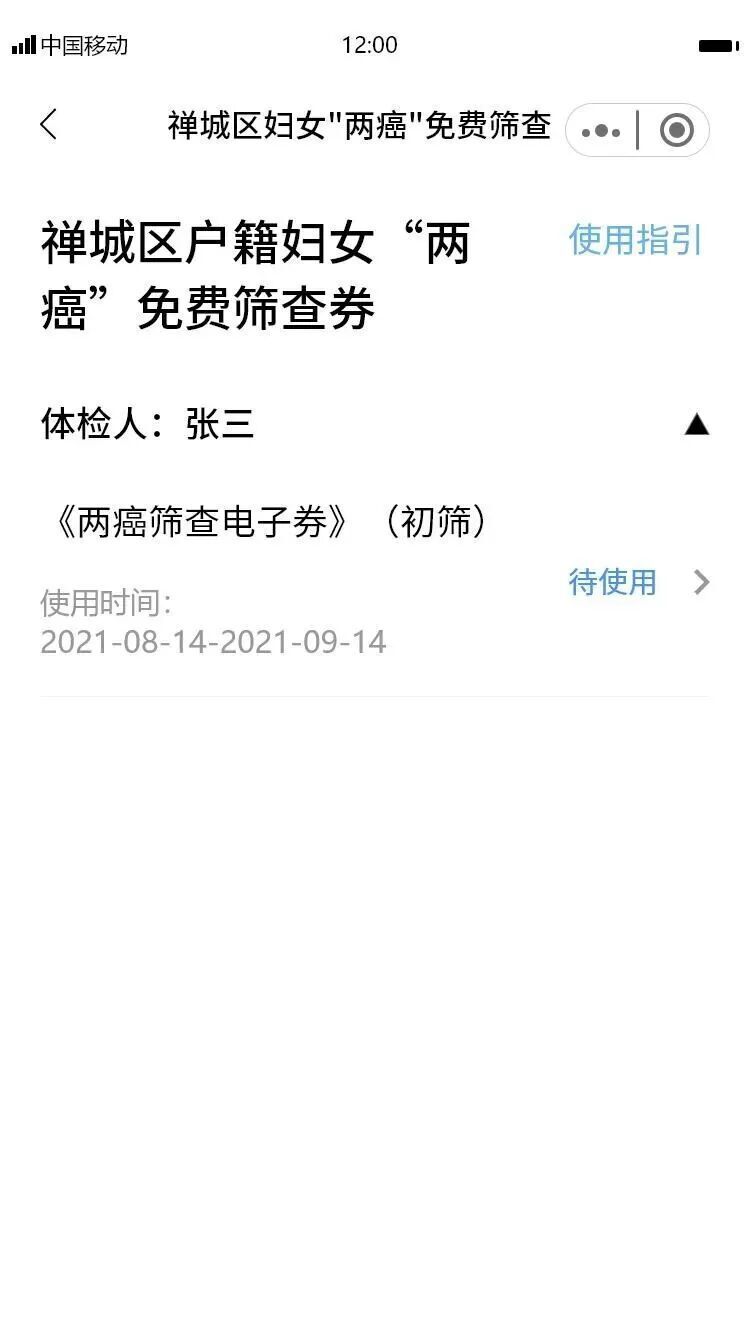Tap the usage period 2021-08-14-2021-09-14 text

[x=211, y=642]
